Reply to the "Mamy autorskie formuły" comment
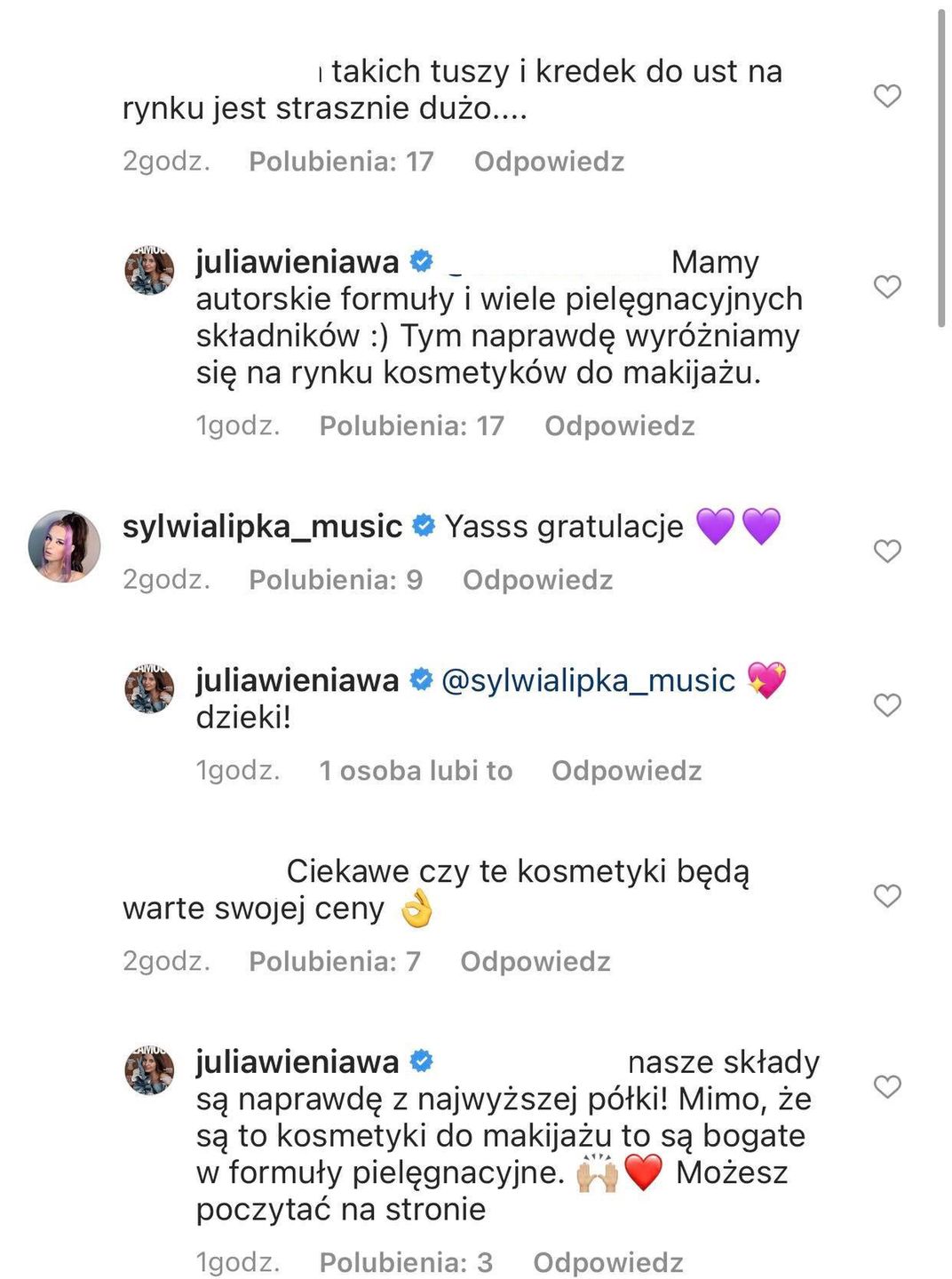Image resolution: width=952 pixels, height=1279 pixels. 619,426
